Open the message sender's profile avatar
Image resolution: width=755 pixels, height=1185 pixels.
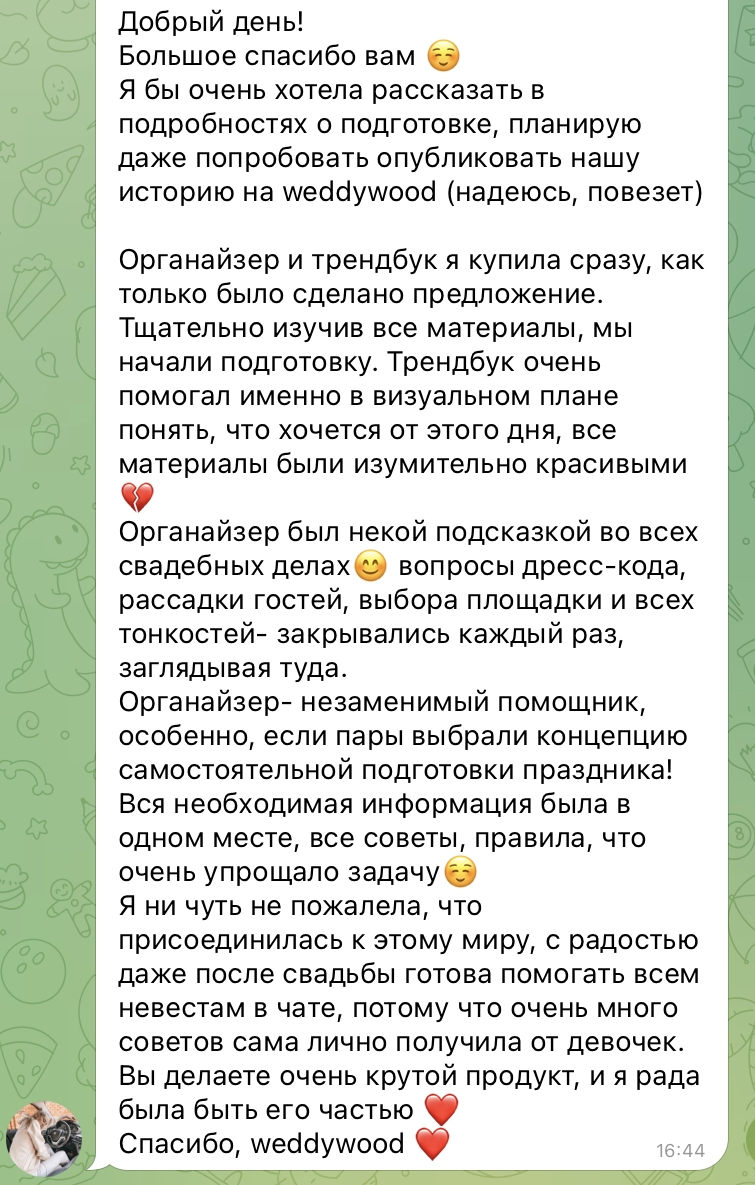[x=43, y=1138]
